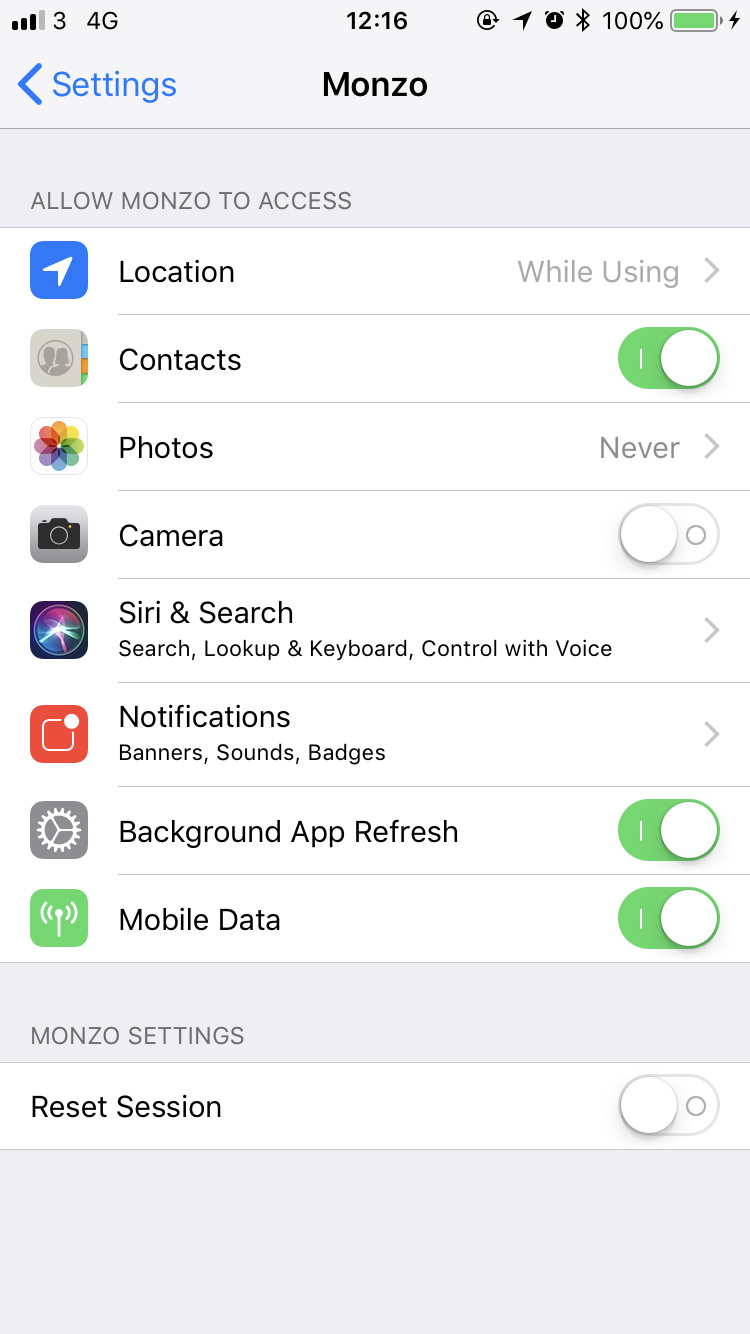Disable Background App Refresh
The image size is (750, 1334).
coord(668,831)
